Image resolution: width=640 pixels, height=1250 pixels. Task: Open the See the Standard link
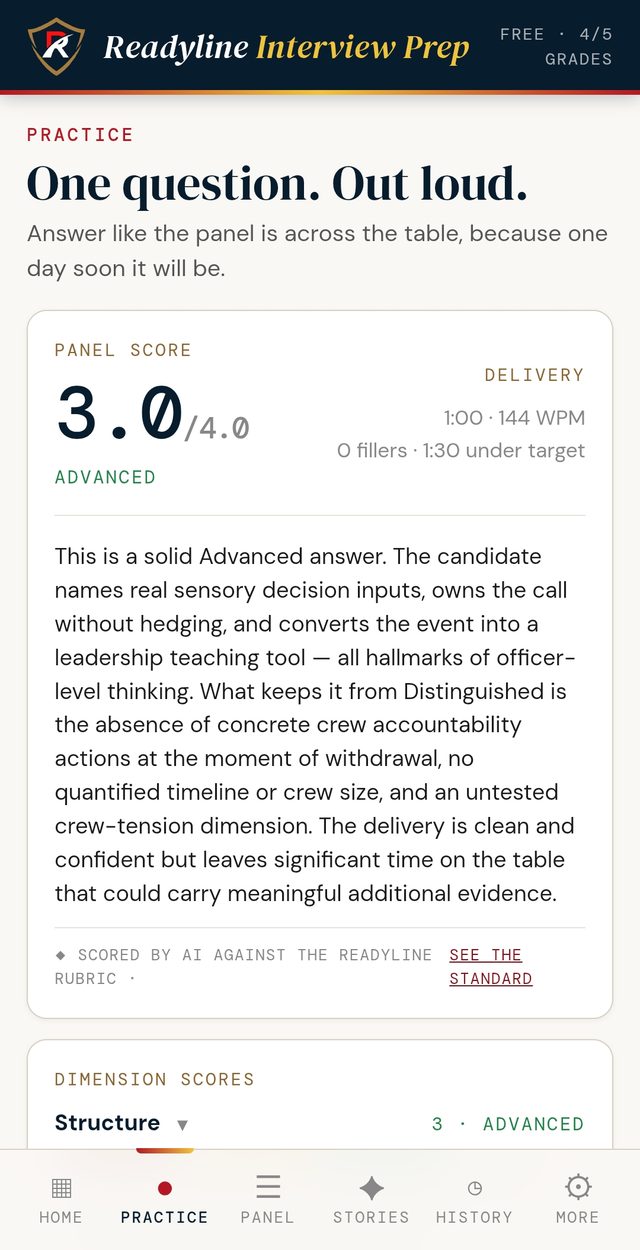(490, 966)
